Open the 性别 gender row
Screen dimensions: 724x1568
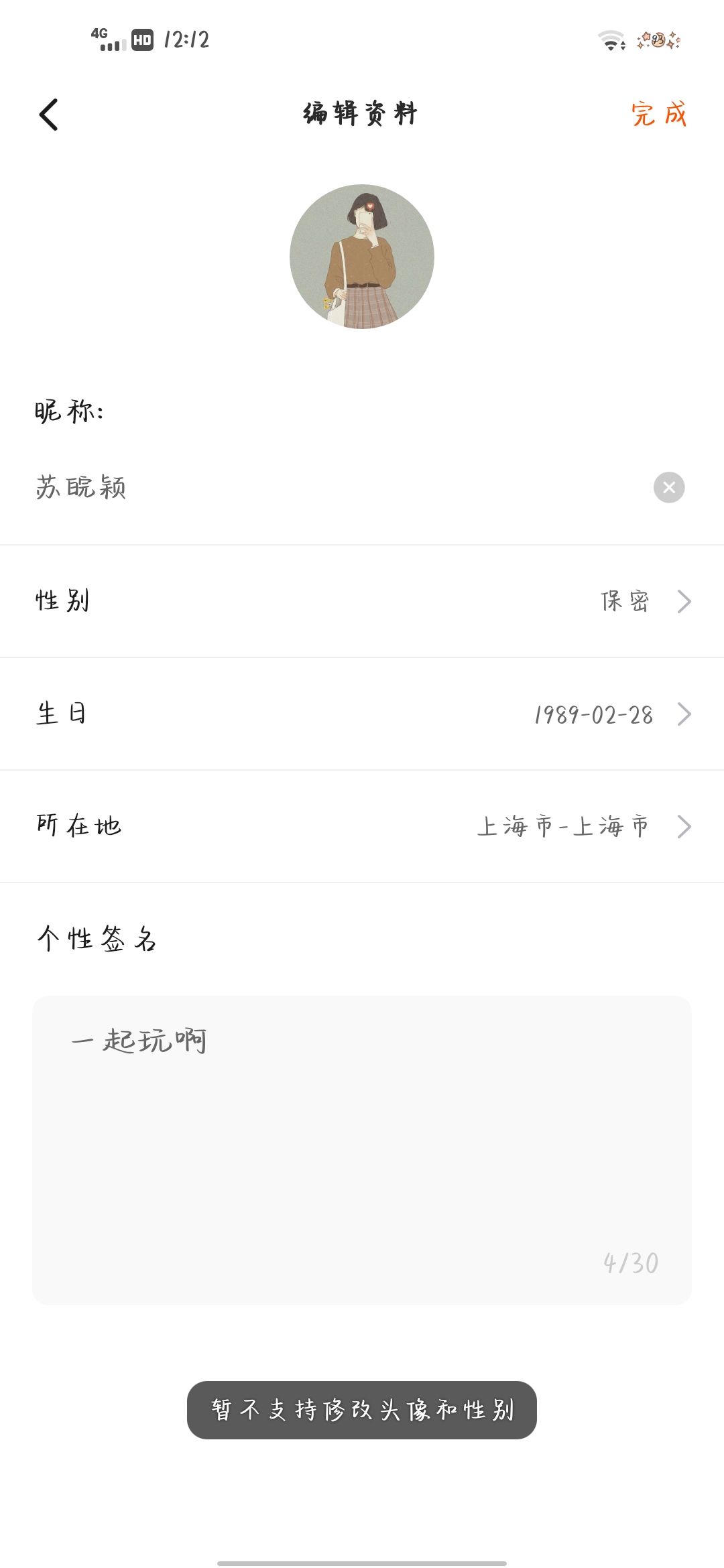pos(362,601)
